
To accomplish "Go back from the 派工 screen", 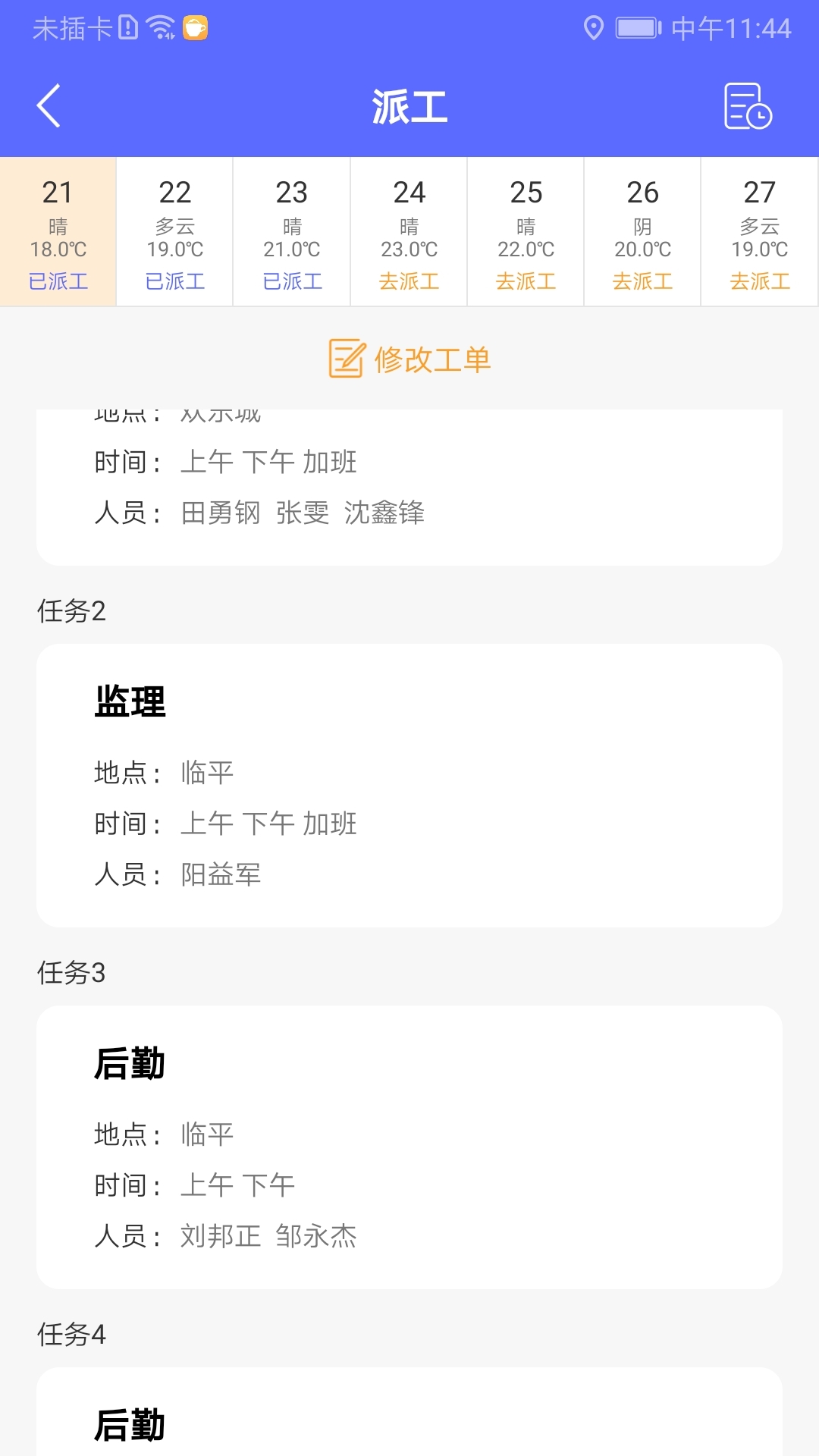I will pos(49,106).
